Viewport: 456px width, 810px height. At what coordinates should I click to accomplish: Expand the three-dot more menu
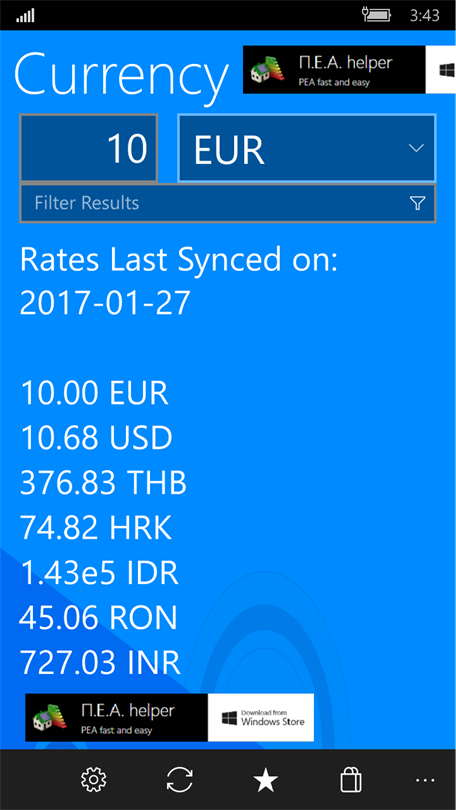(x=425, y=780)
